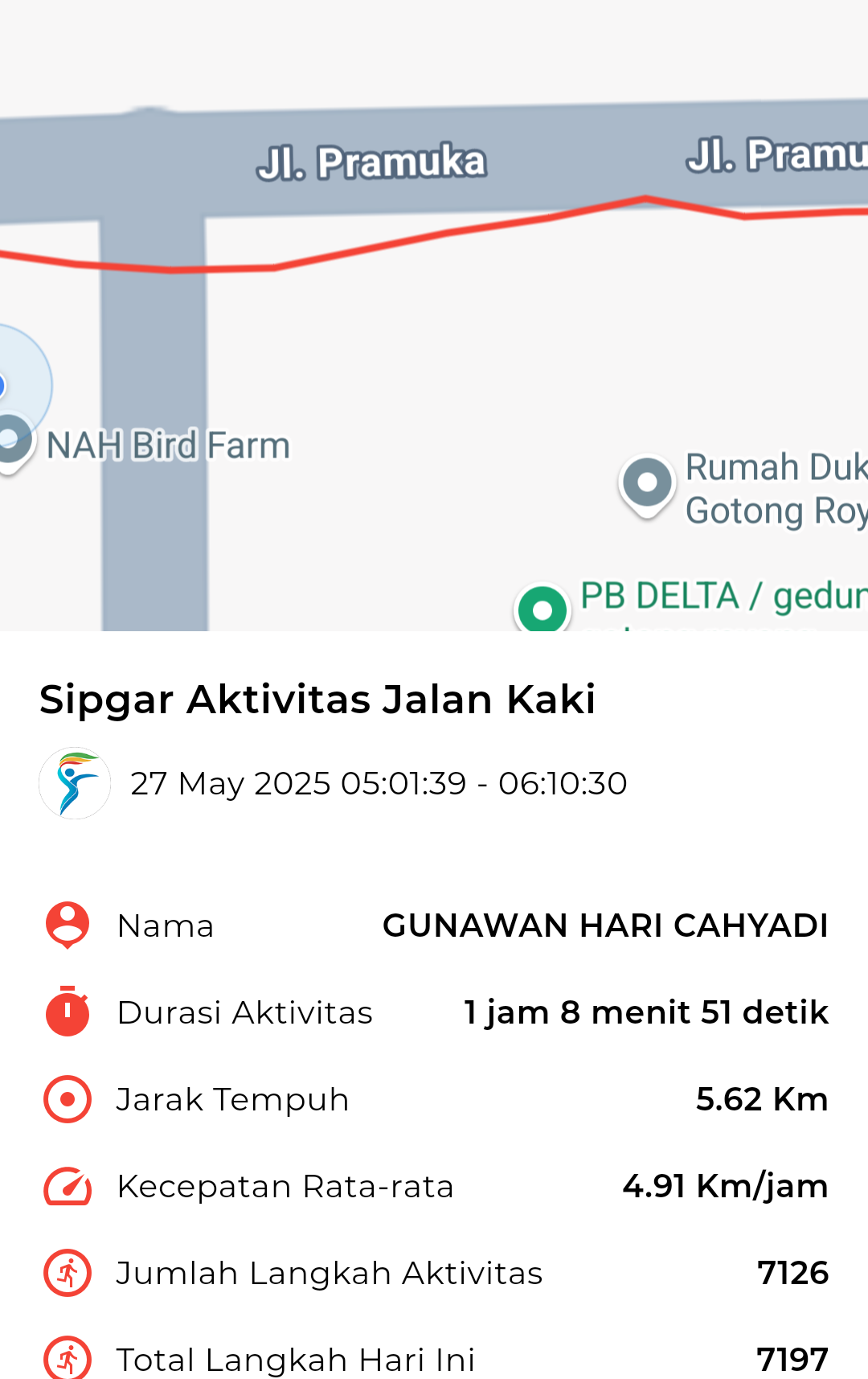Viewport: 868px width, 1379px height.
Task: Click the target icon beside Jarak Tempuh
Action: (x=66, y=1099)
